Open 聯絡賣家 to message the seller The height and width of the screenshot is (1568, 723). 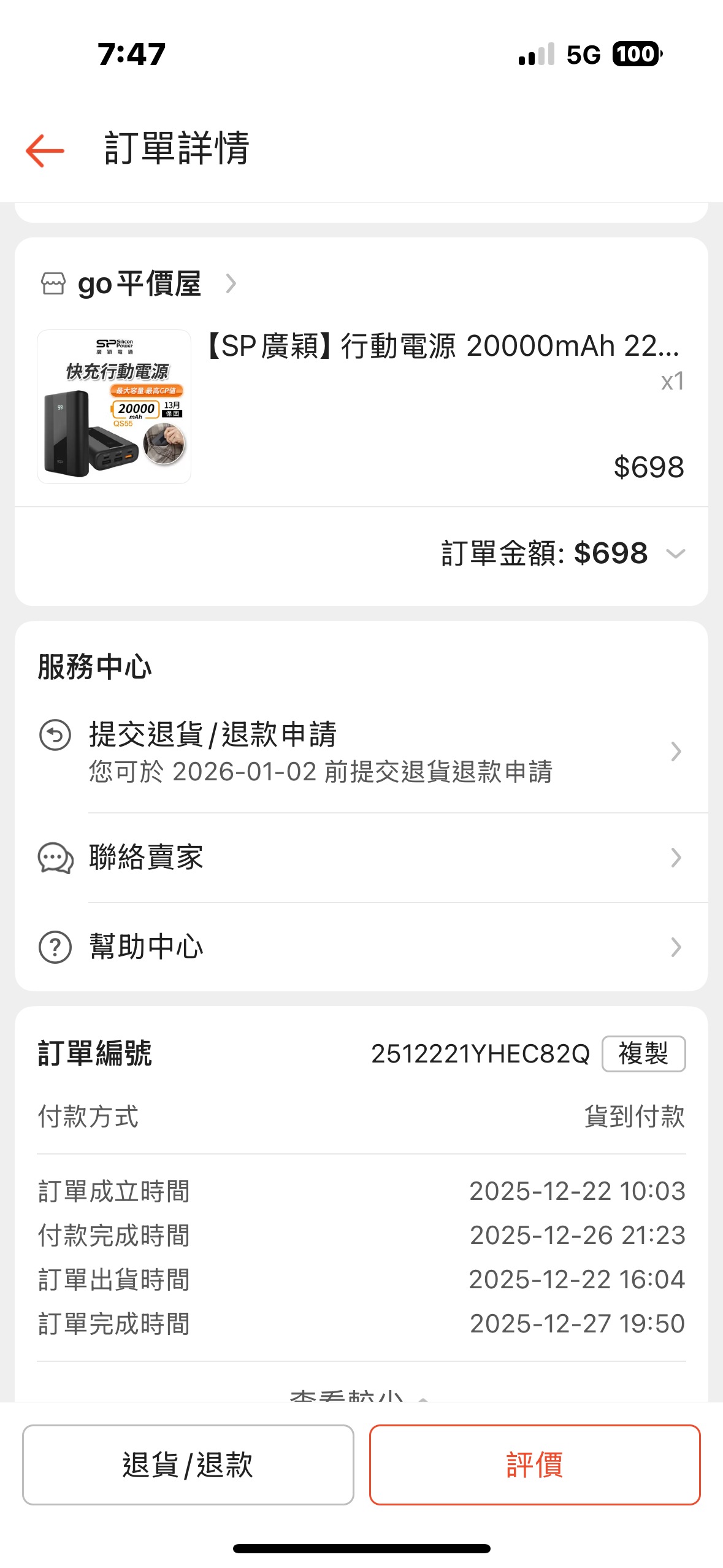click(x=362, y=858)
